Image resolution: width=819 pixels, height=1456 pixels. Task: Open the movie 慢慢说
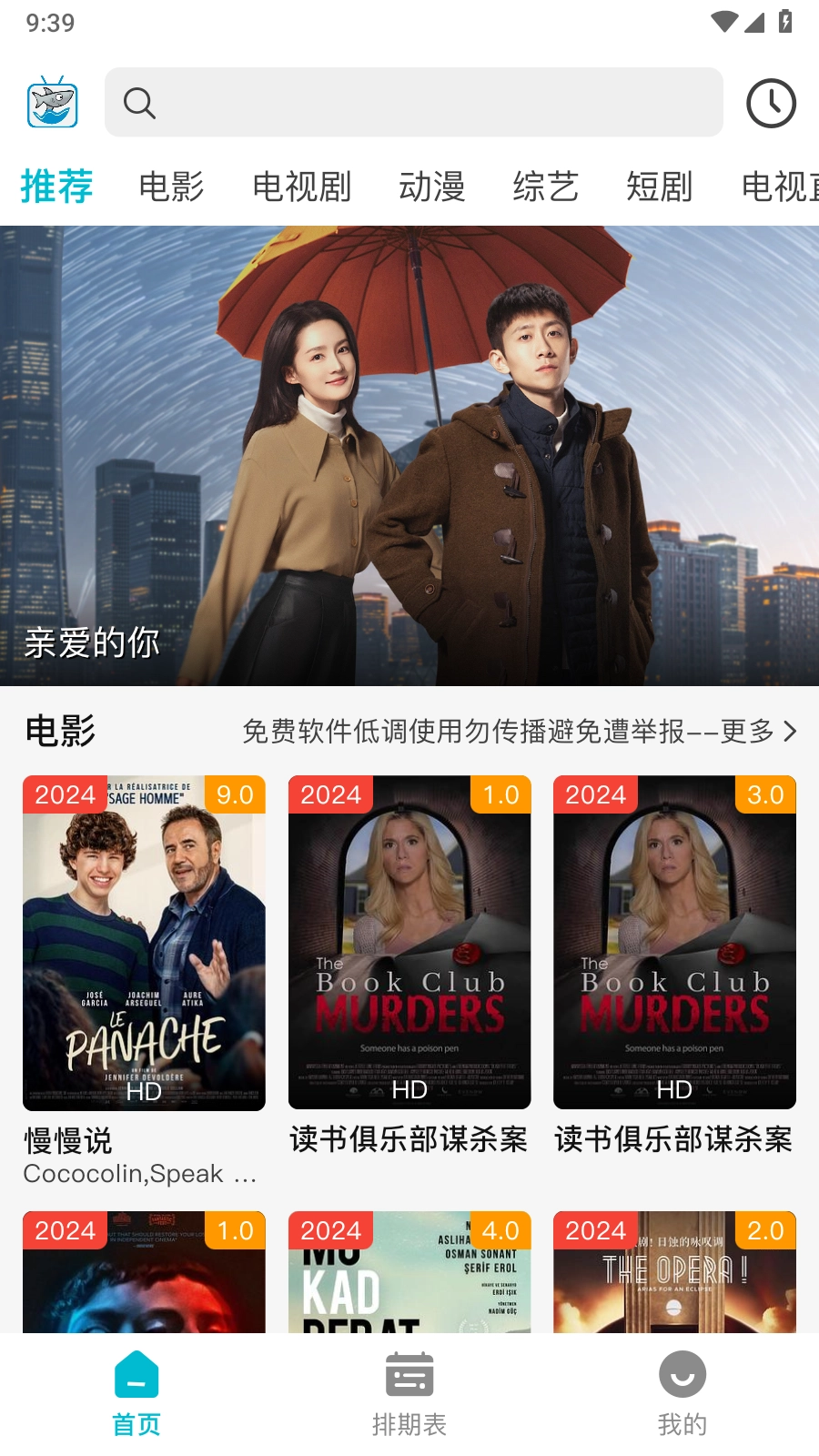pos(144,942)
